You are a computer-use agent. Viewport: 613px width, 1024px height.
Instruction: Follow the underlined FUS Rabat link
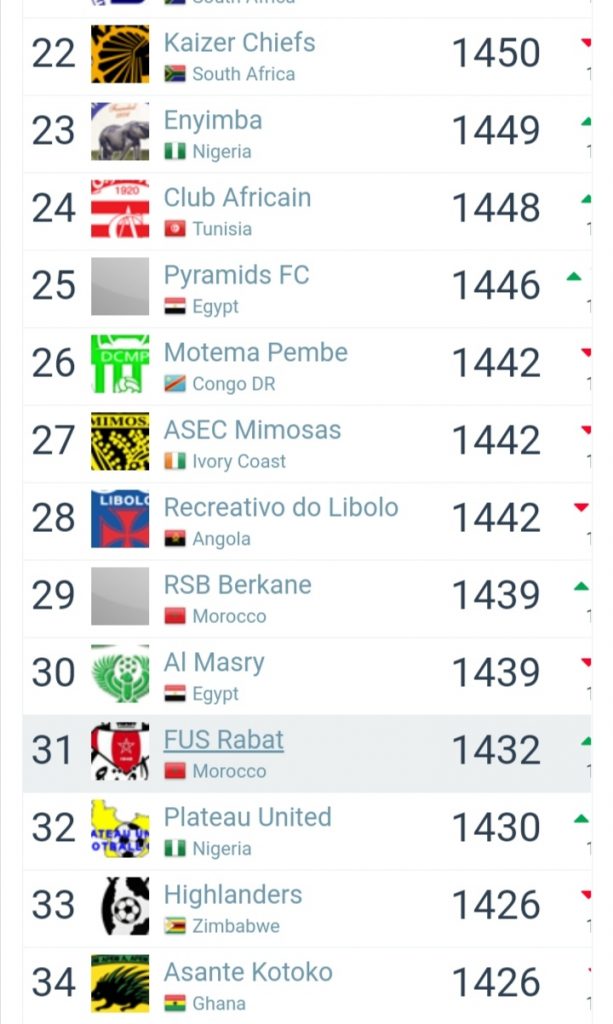pos(223,740)
